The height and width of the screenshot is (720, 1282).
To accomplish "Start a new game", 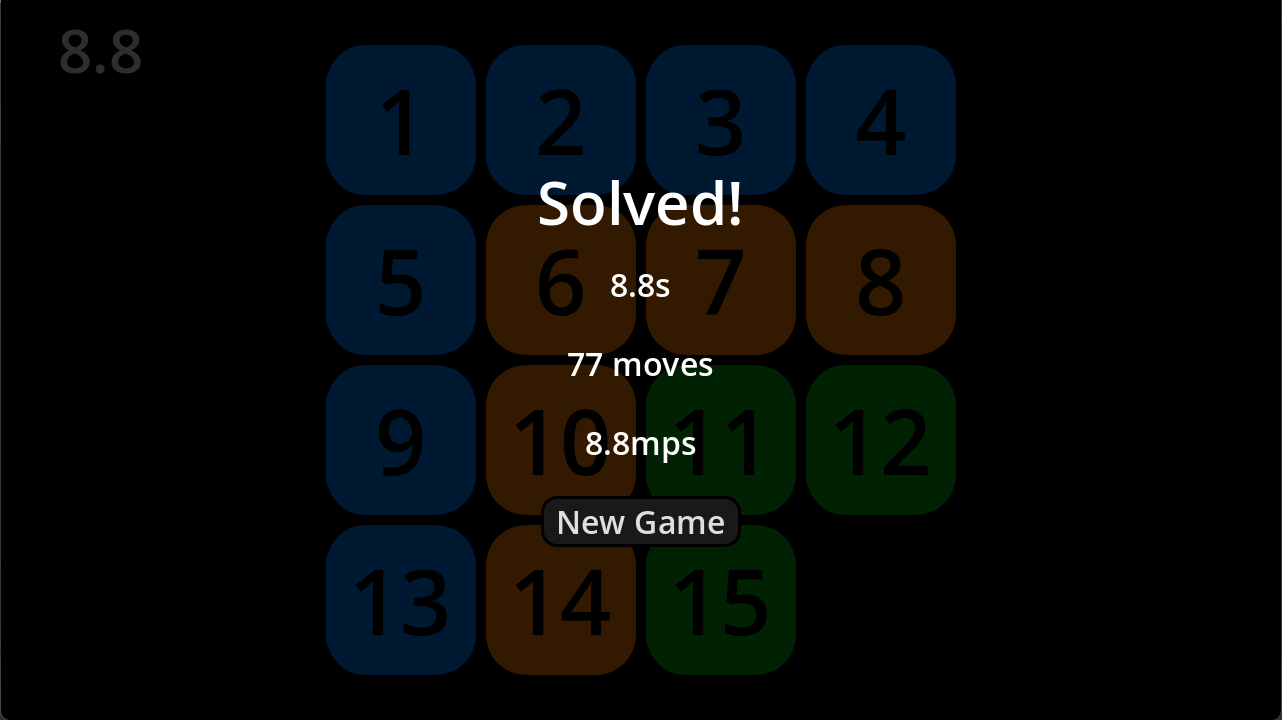I will point(640,522).
